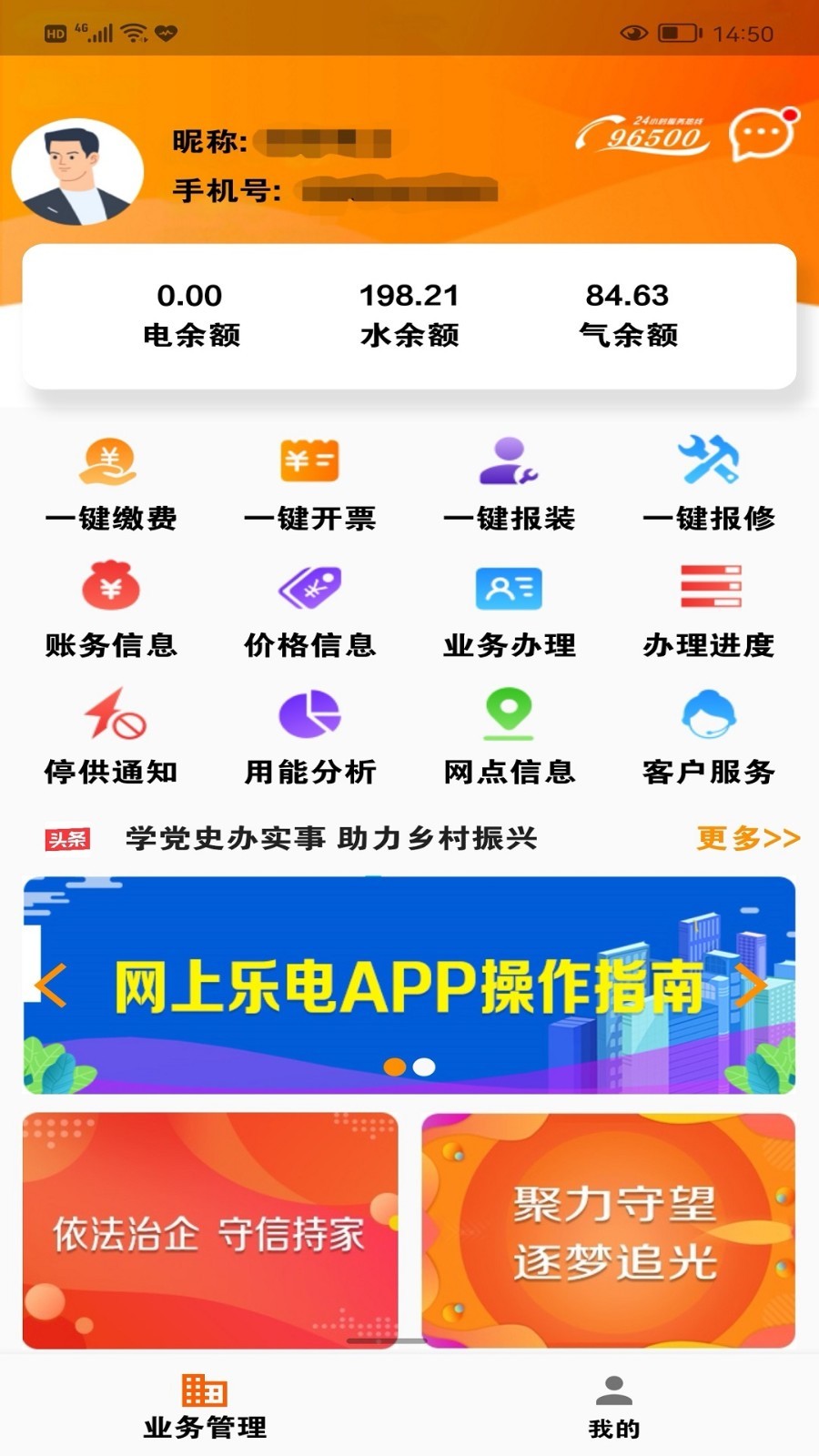Switch to the 我的 tab
This screenshot has height=1456, width=819.
[x=614, y=1406]
